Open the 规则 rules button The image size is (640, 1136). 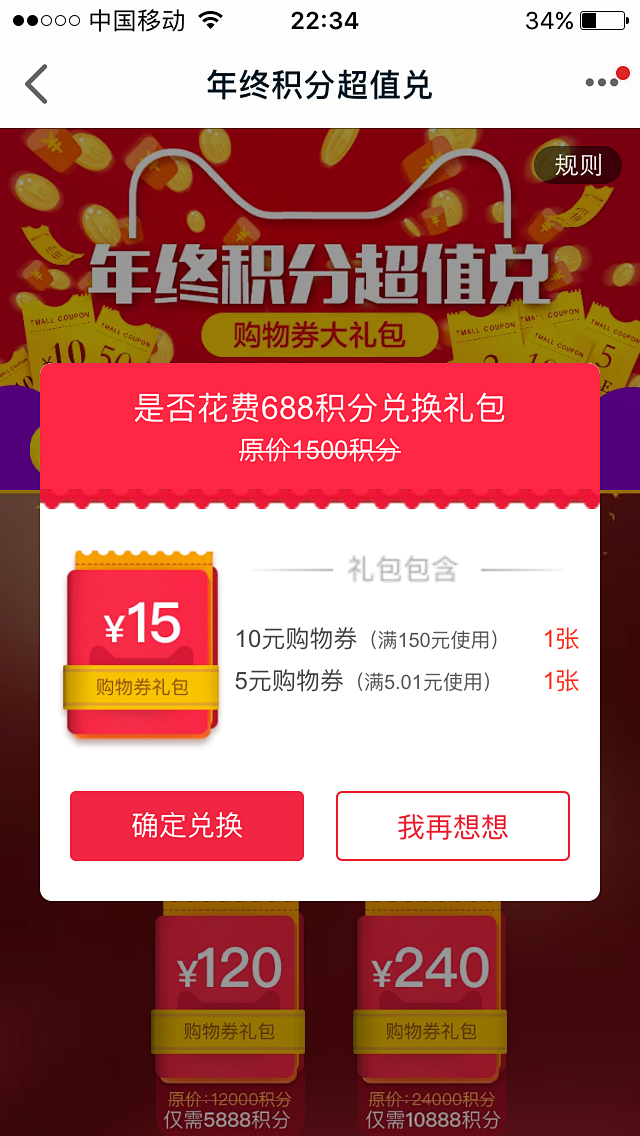point(578,165)
